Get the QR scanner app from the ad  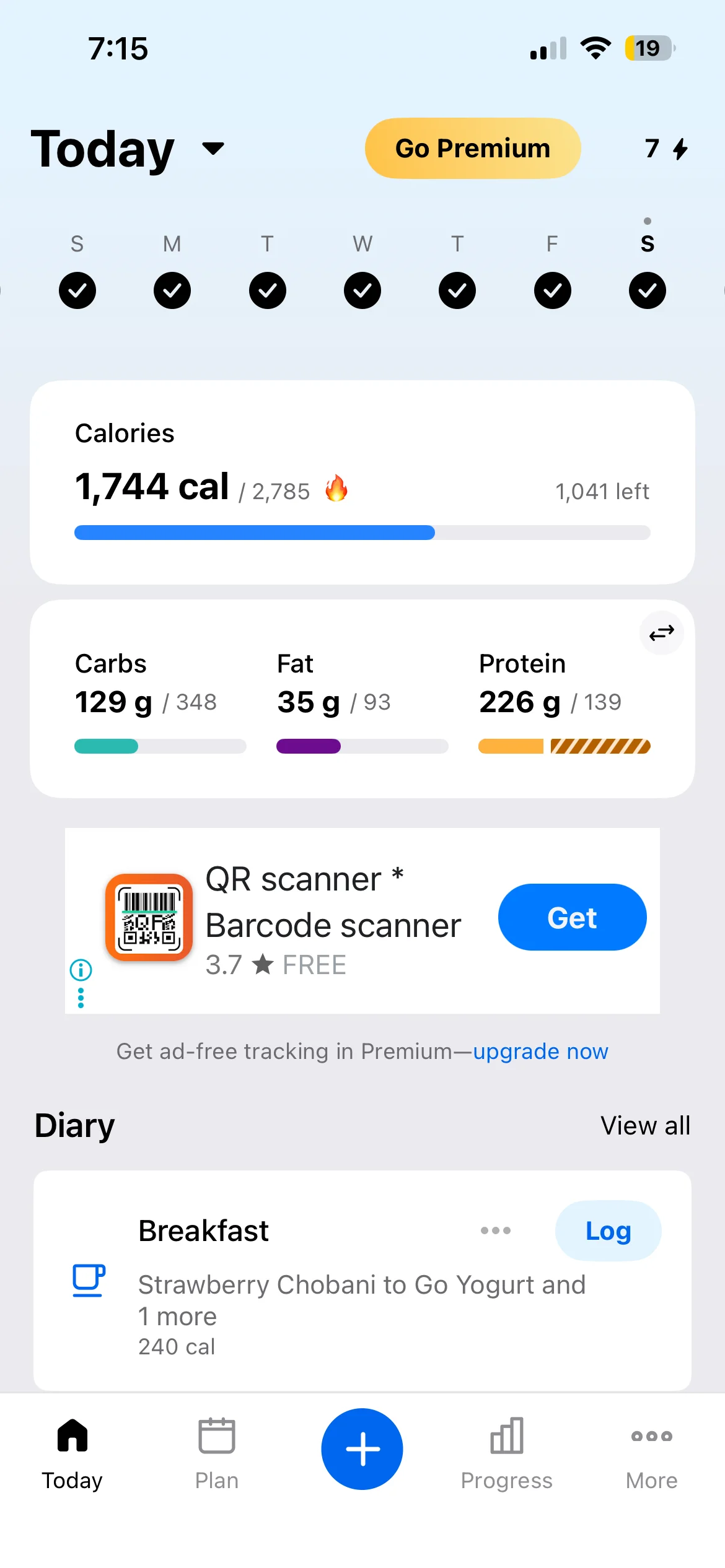pos(572,917)
